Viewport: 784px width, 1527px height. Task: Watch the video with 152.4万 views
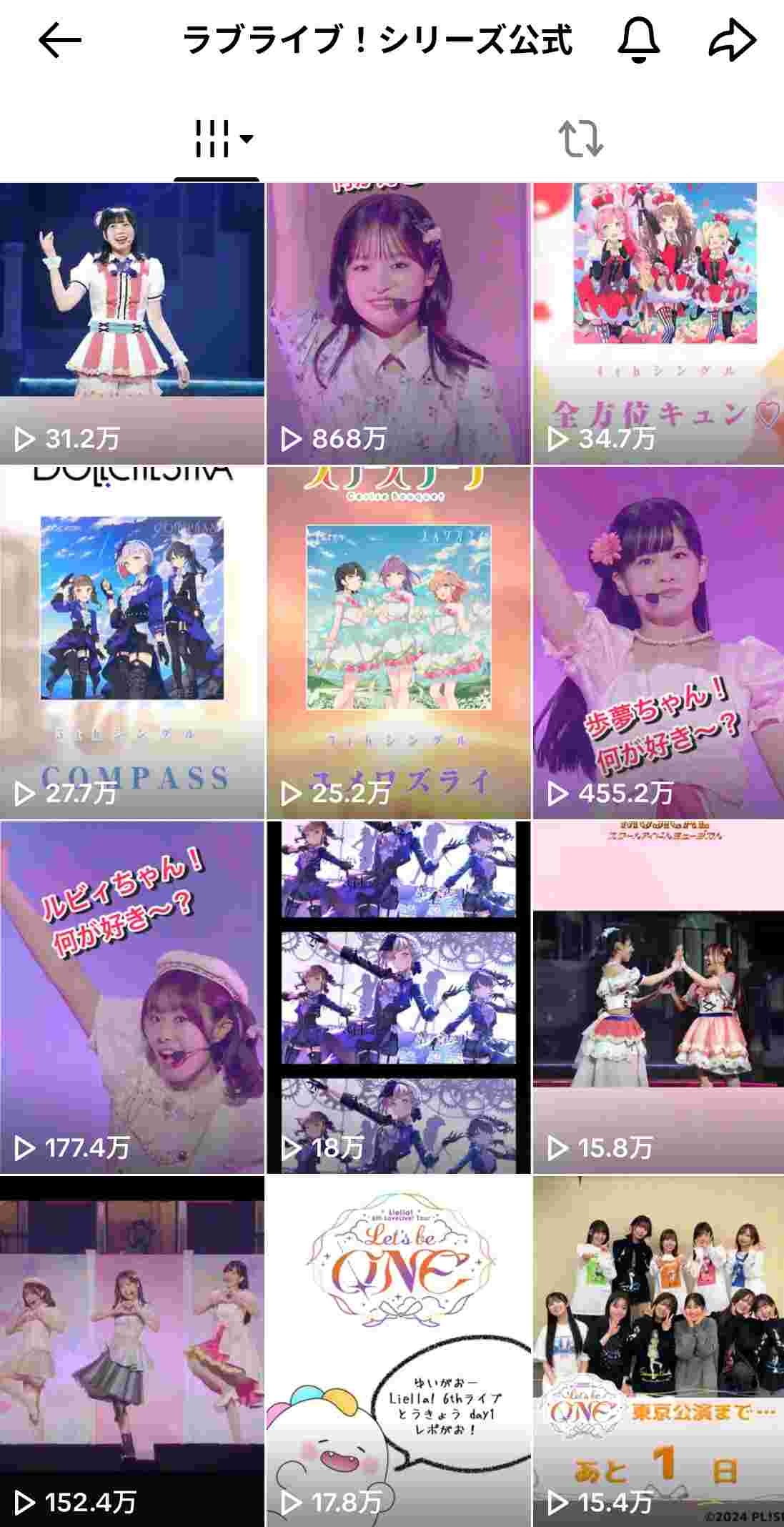tap(132, 1350)
